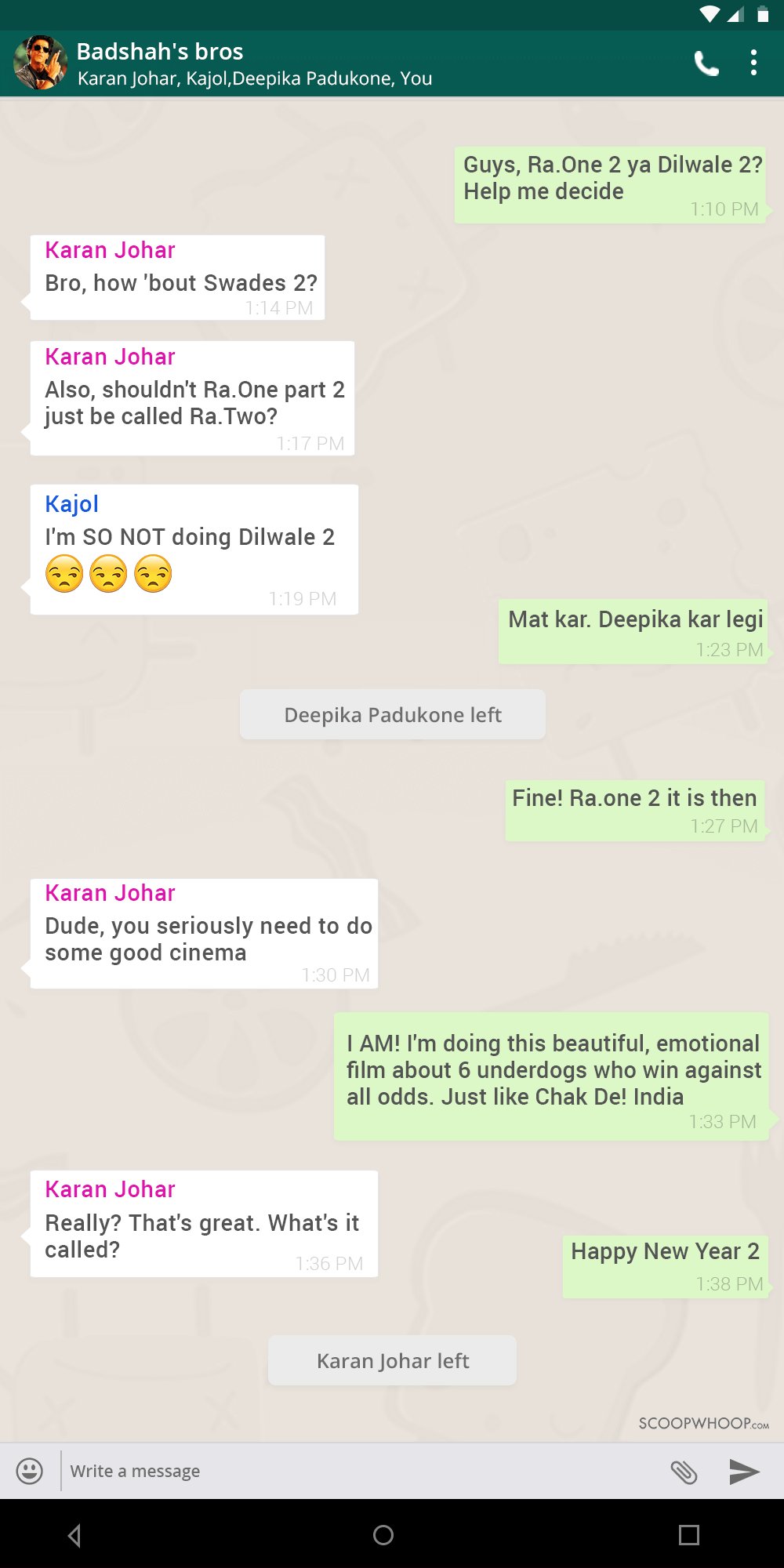Go back using the system back button

point(74,1534)
